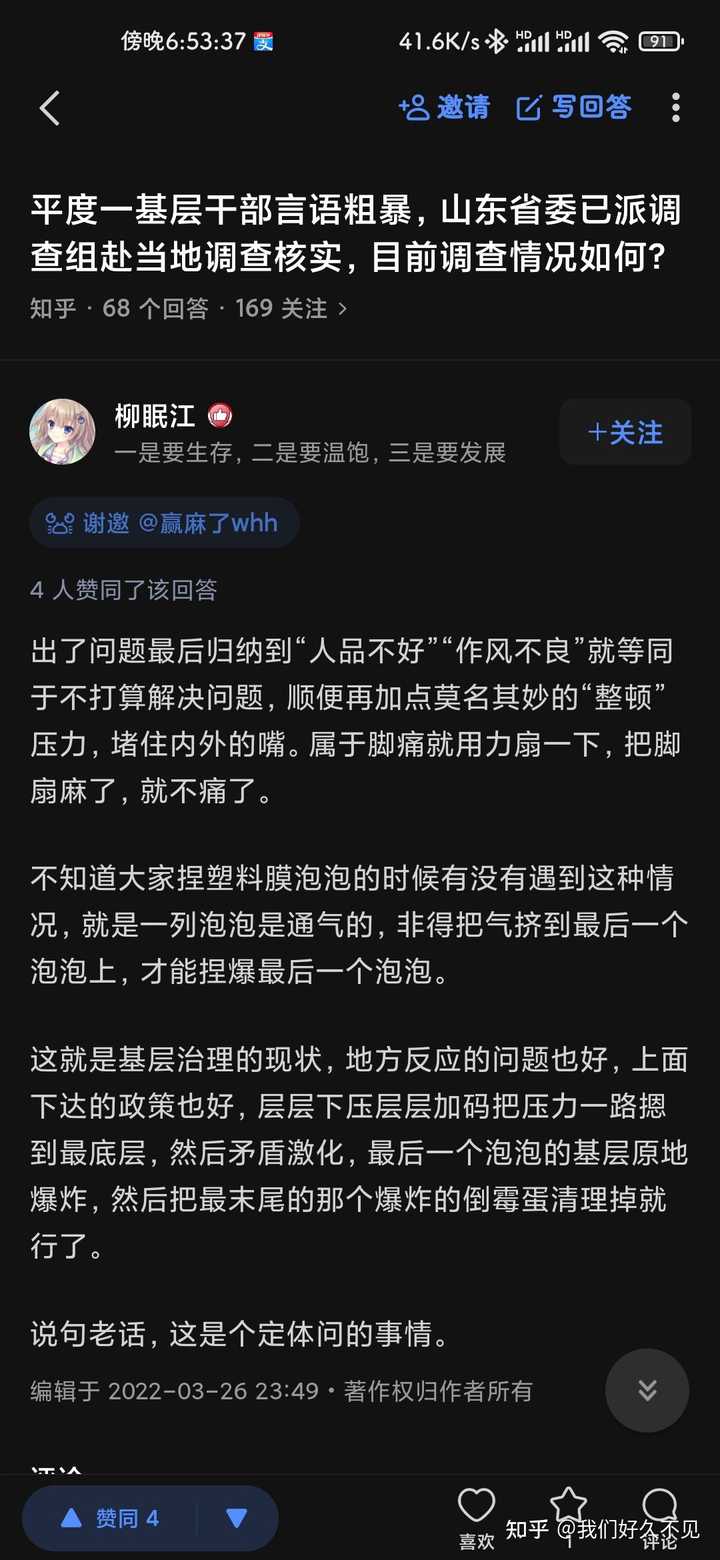
Task: Follow 柳眠江 with the +关注 button
Action: coord(625,432)
